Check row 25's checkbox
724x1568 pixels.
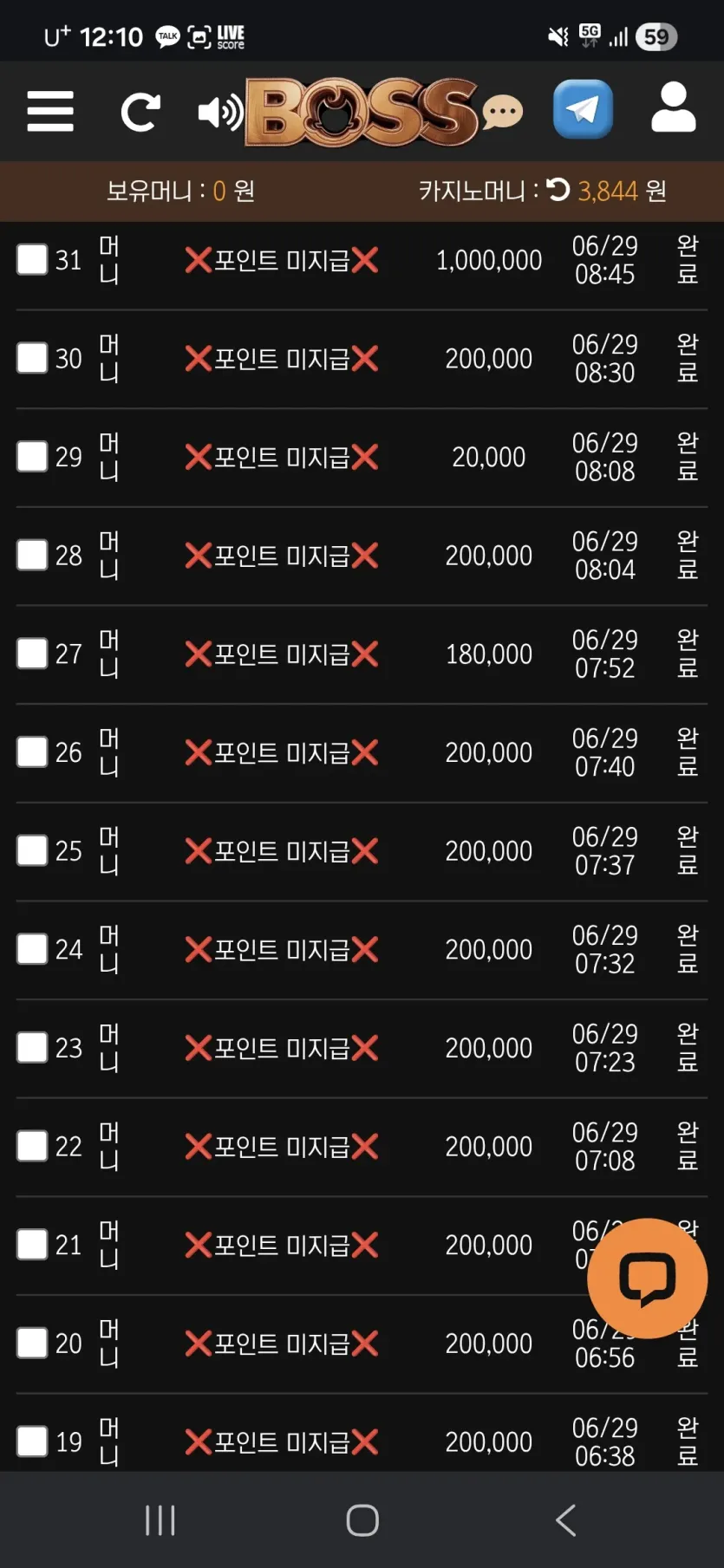[x=32, y=850]
